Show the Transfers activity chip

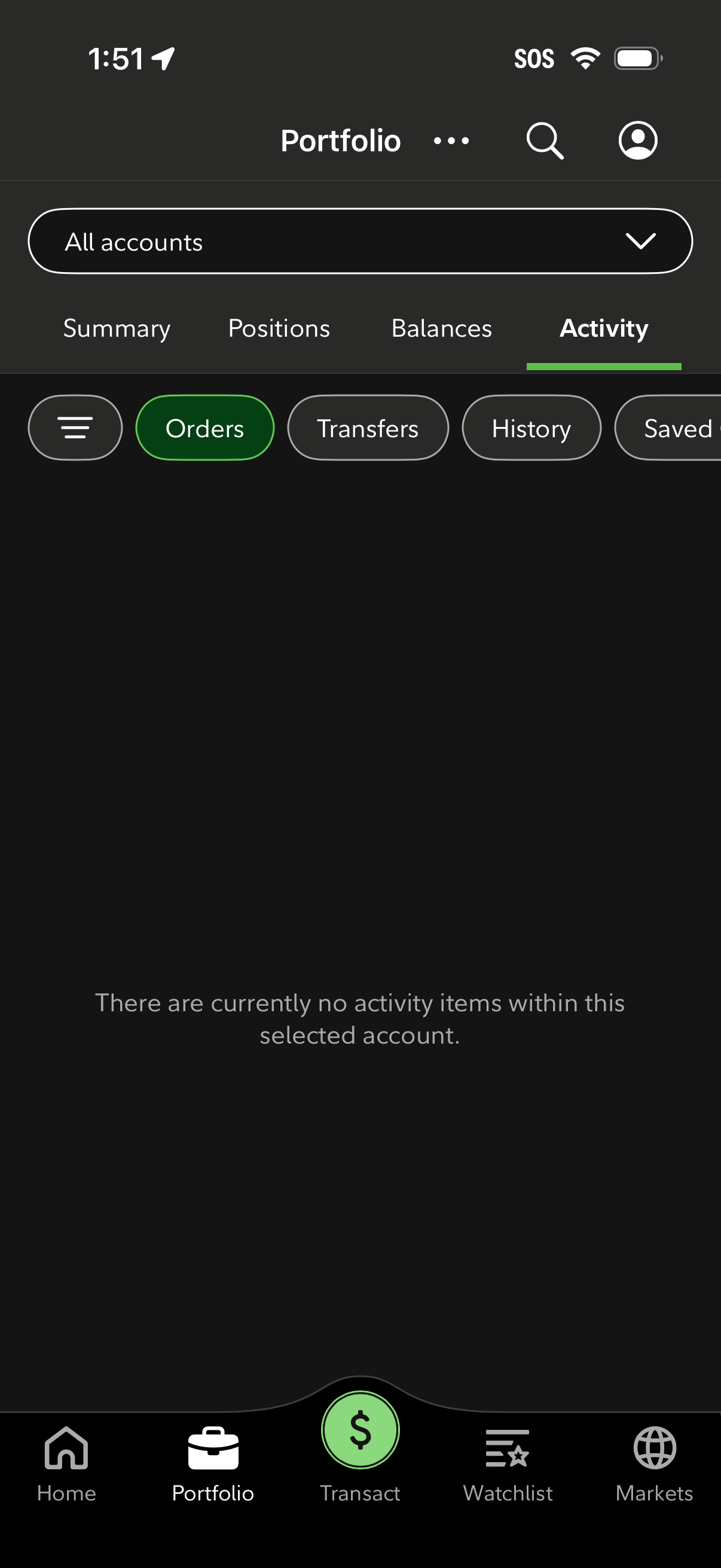click(x=368, y=428)
